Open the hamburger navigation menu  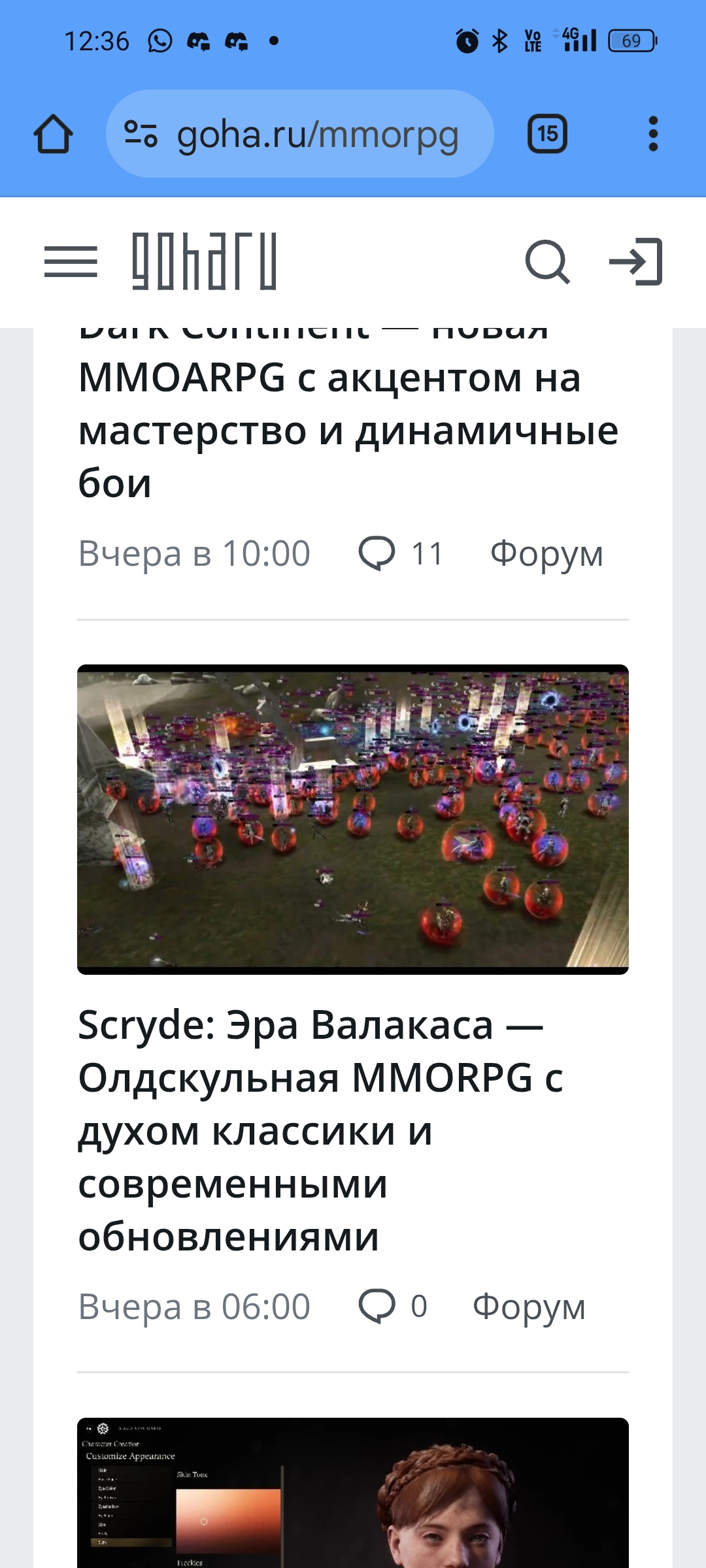pos(72,261)
